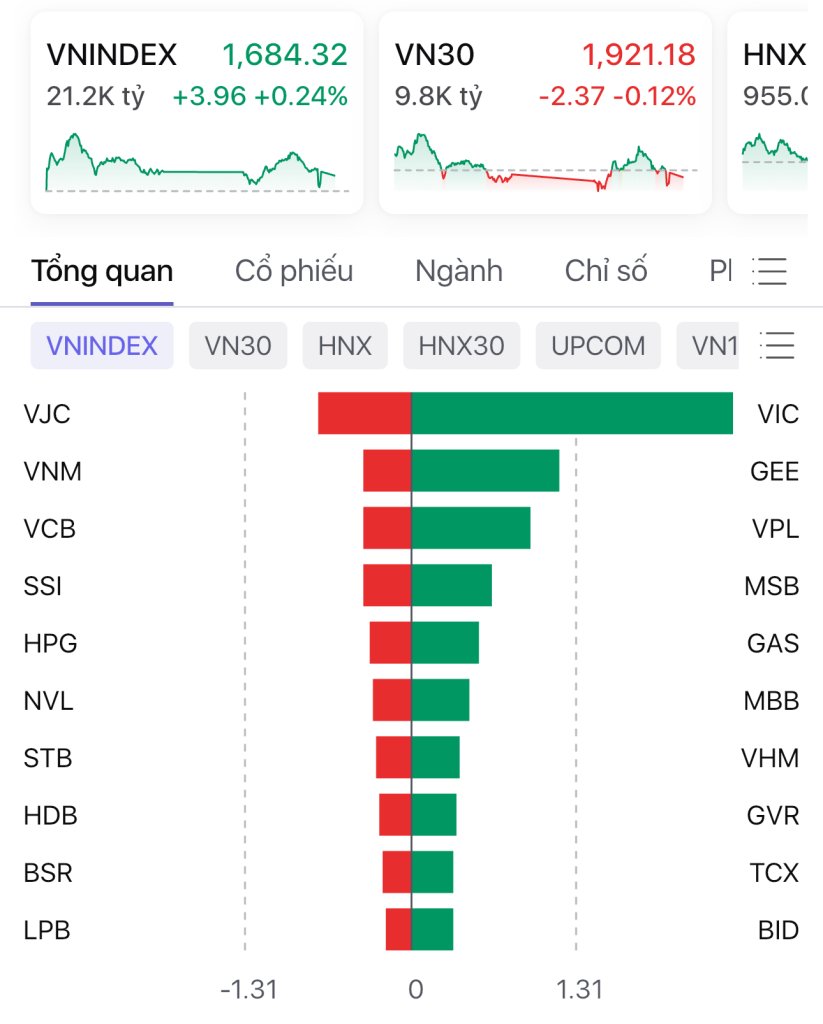Open the index list menu beside UPCOM

pos(778,346)
